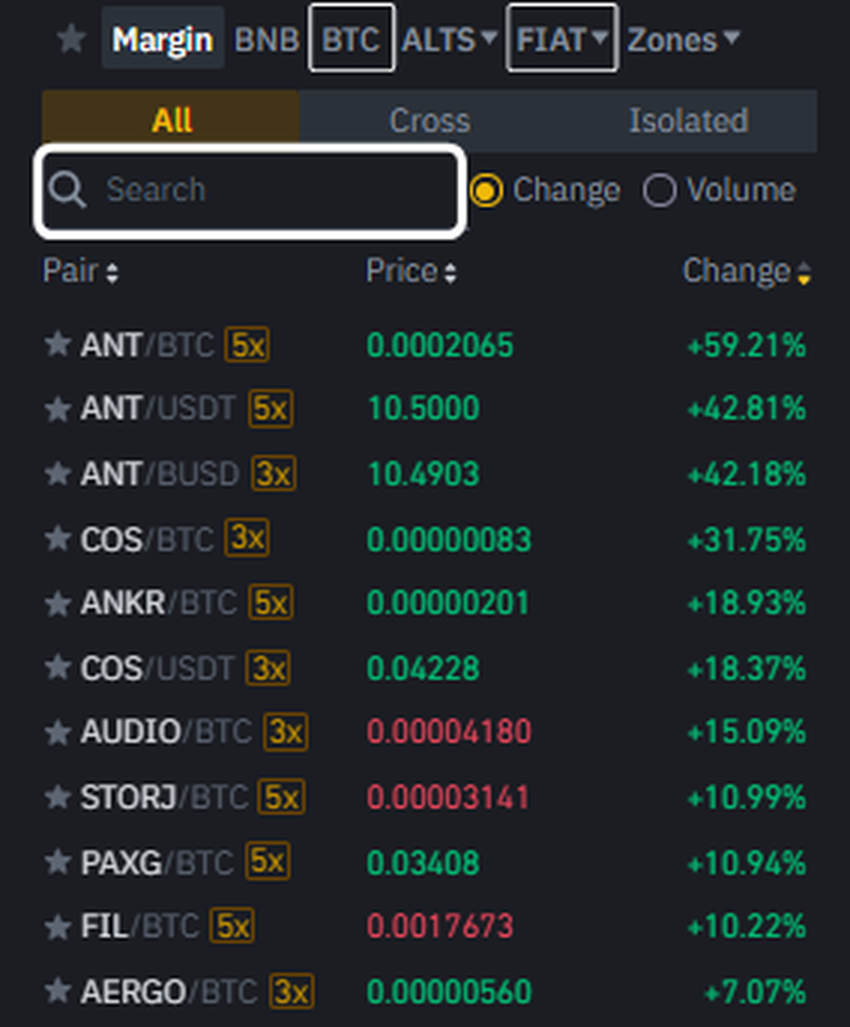Expand the FIAT dropdown
Viewport: 850px width, 1027px height.
pyautogui.click(x=561, y=40)
